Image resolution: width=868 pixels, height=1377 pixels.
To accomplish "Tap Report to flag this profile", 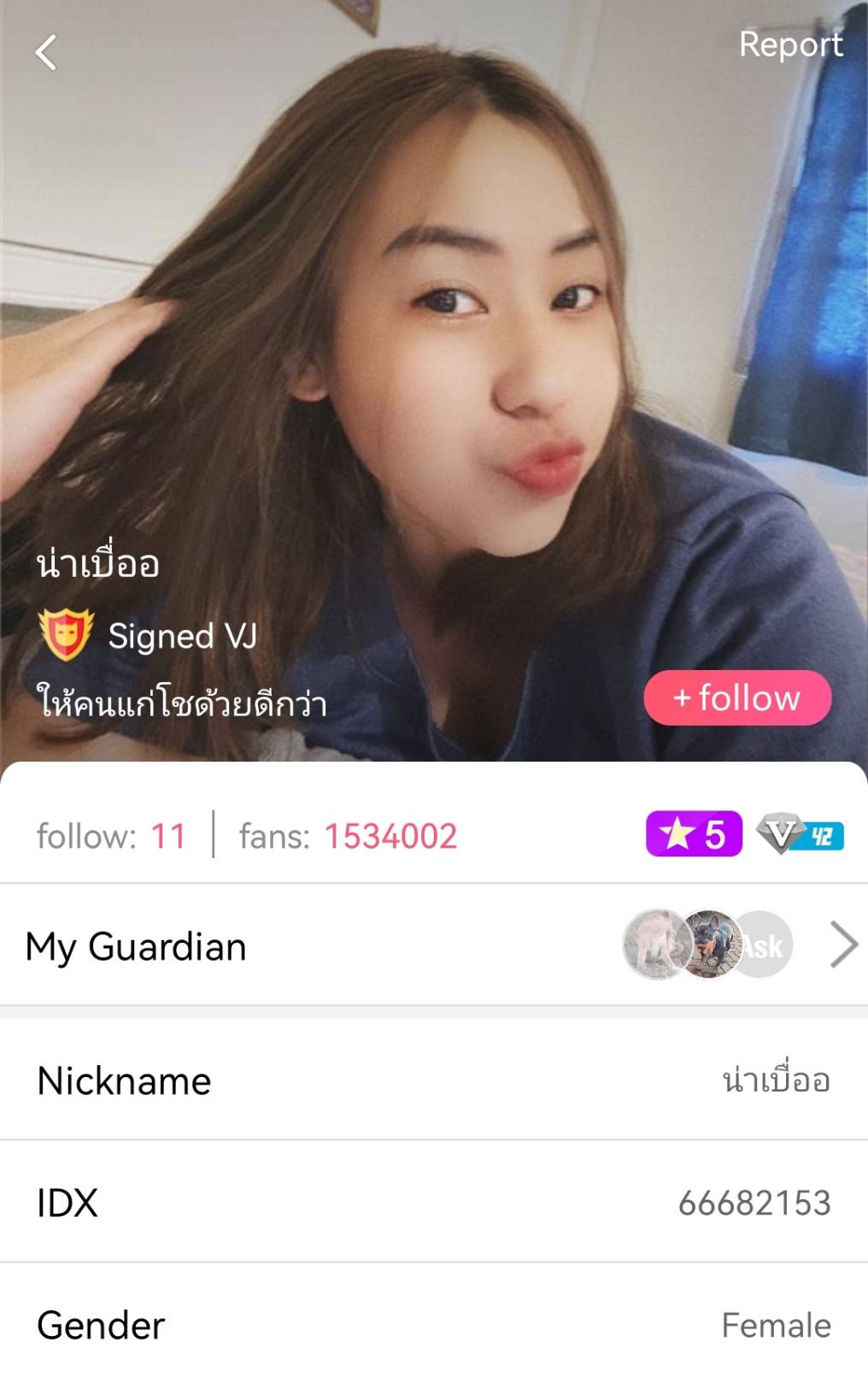I will [x=789, y=44].
